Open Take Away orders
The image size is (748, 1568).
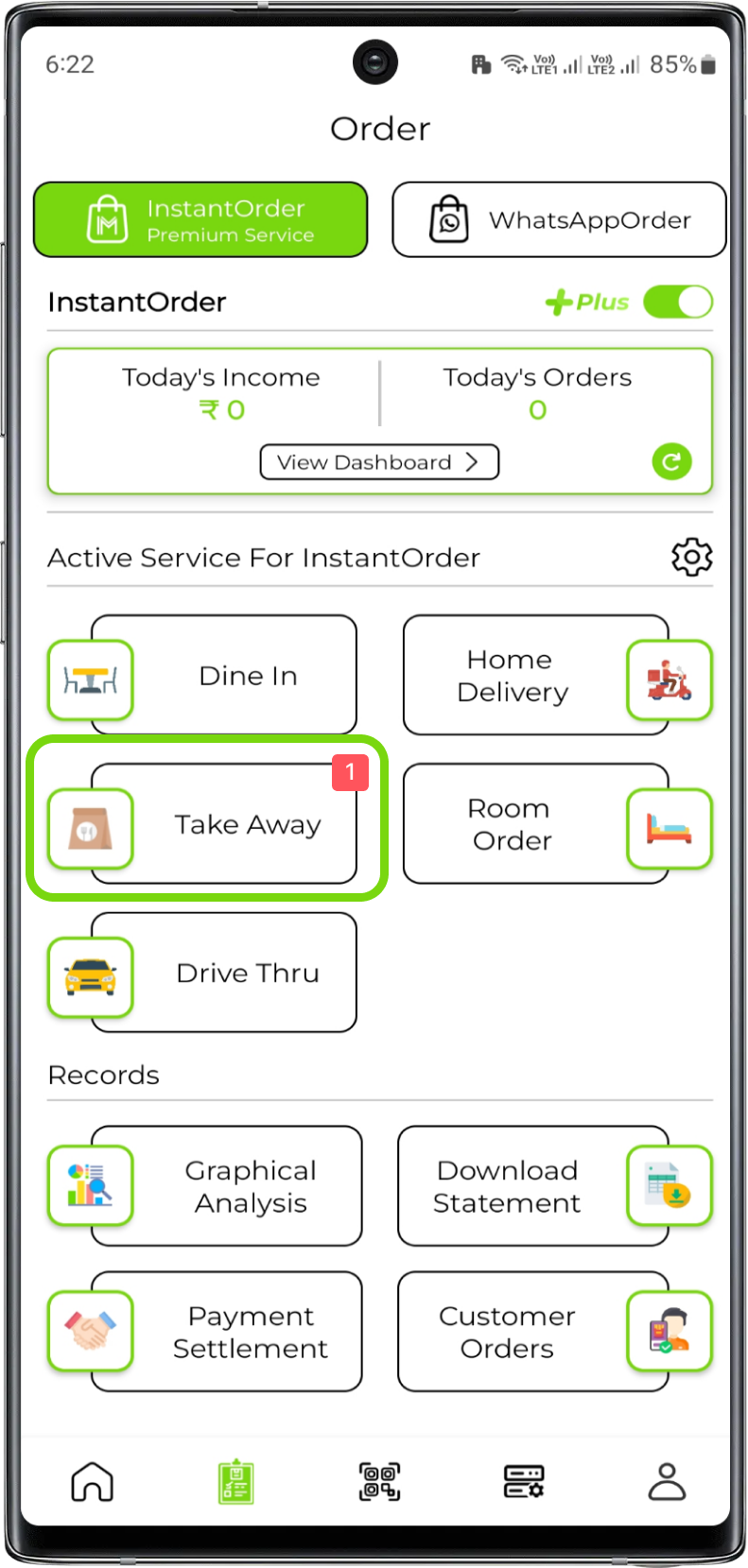coord(223,824)
